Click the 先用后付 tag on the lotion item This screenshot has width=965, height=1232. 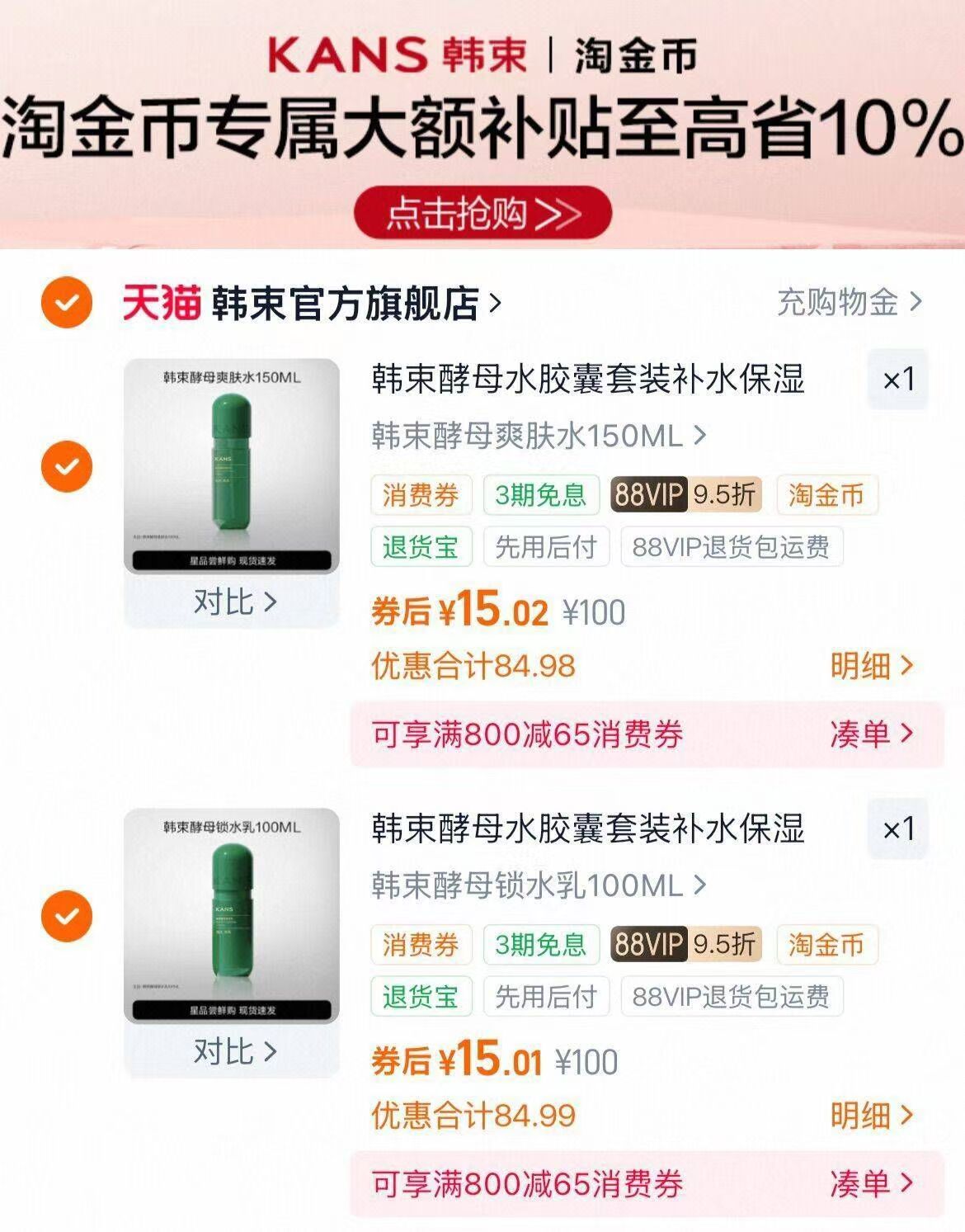[547, 996]
